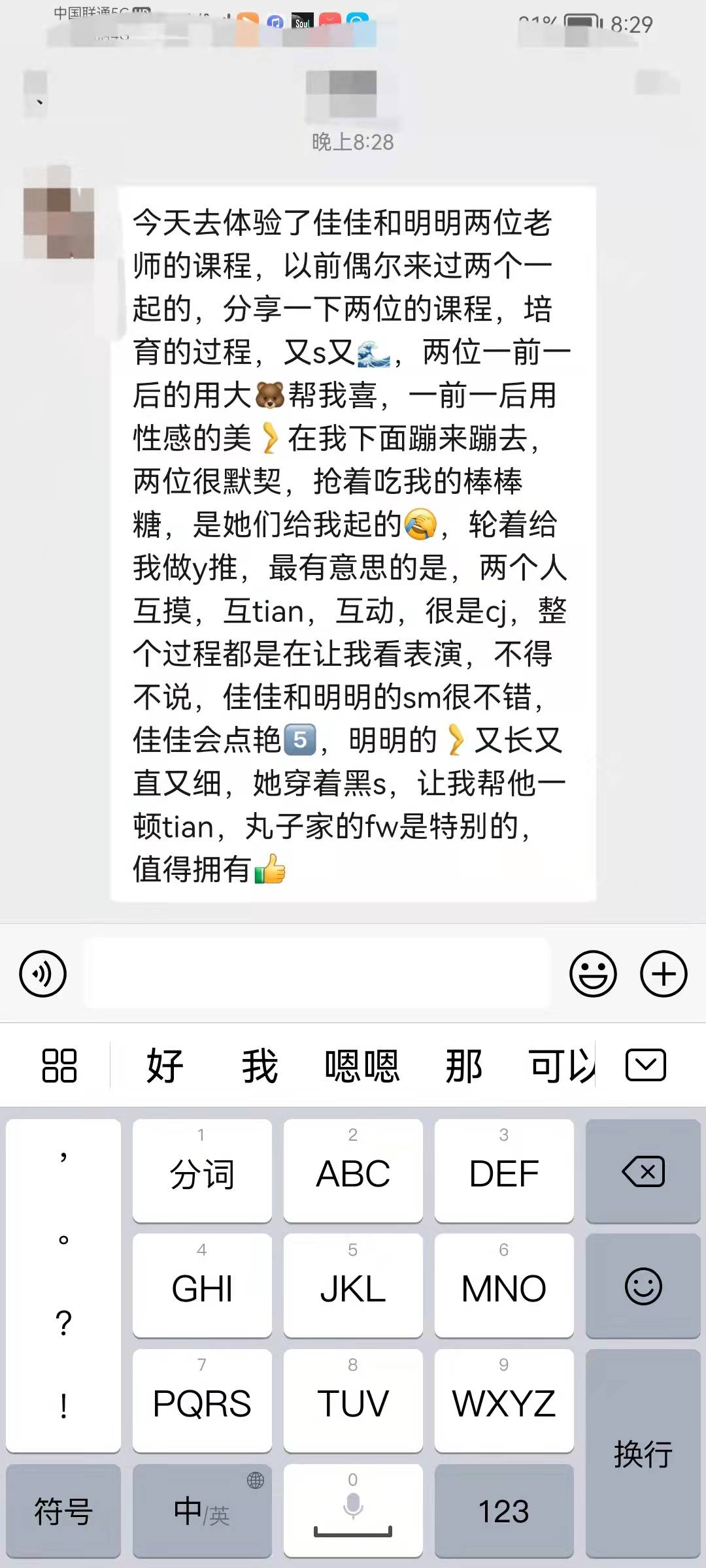Insert the suggestion 那

[x=463, y=1066]
